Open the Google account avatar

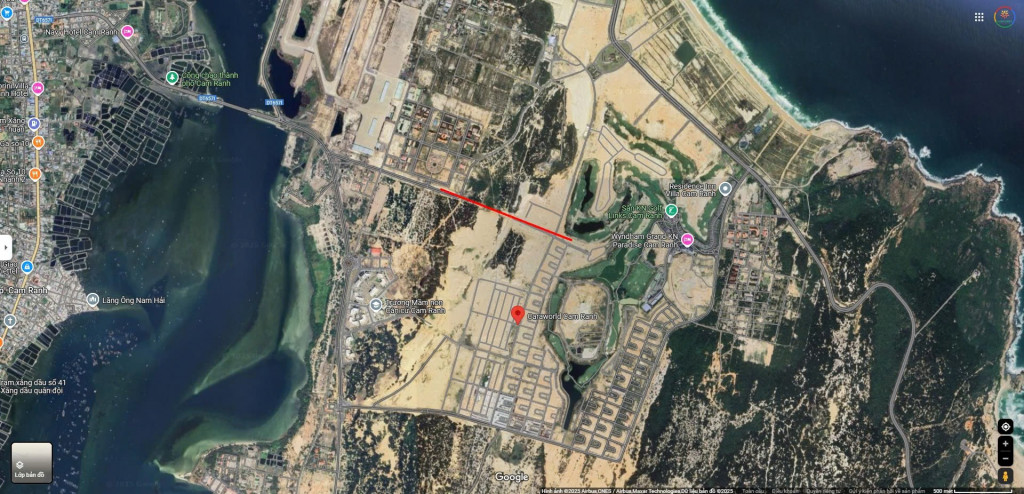coord(1004,17)
